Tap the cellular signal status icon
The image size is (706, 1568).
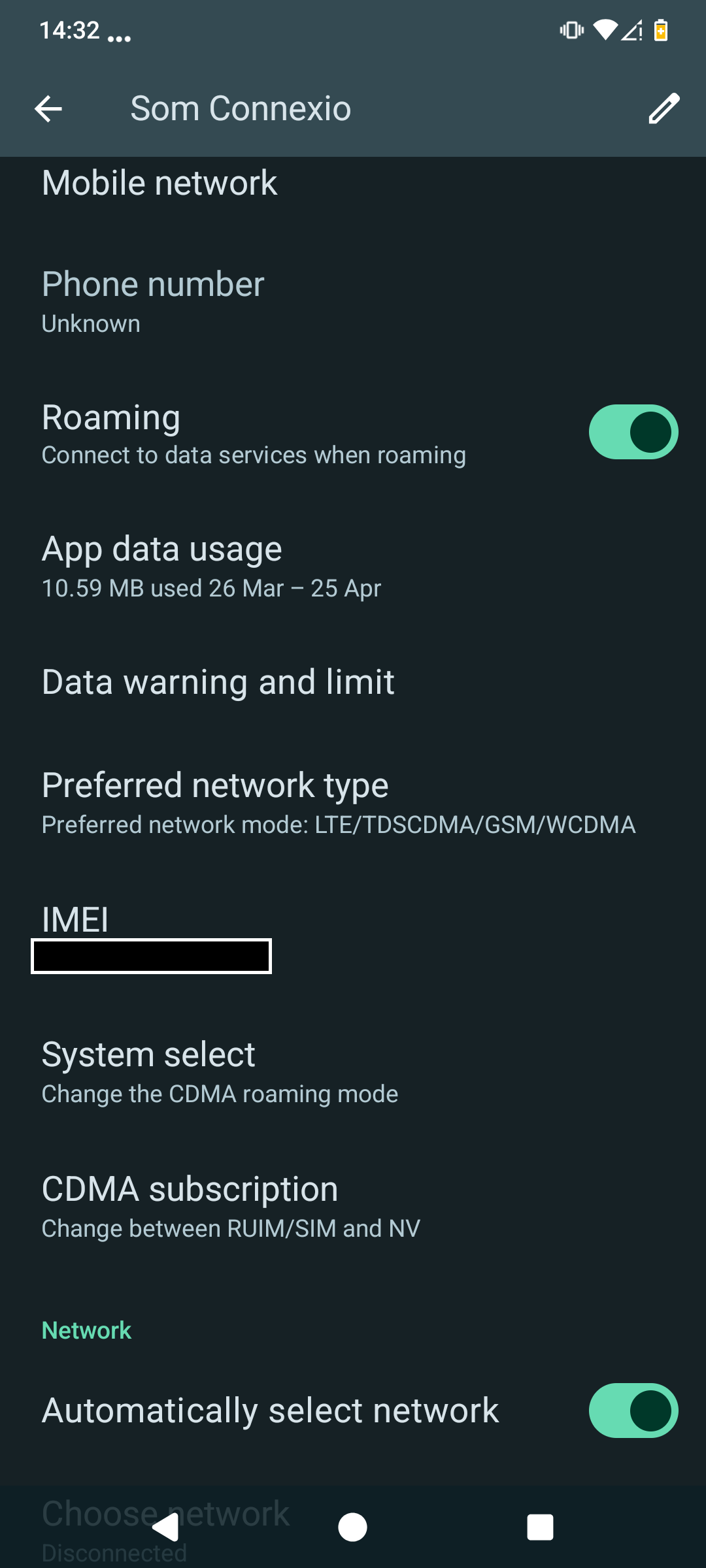point(631,30)
